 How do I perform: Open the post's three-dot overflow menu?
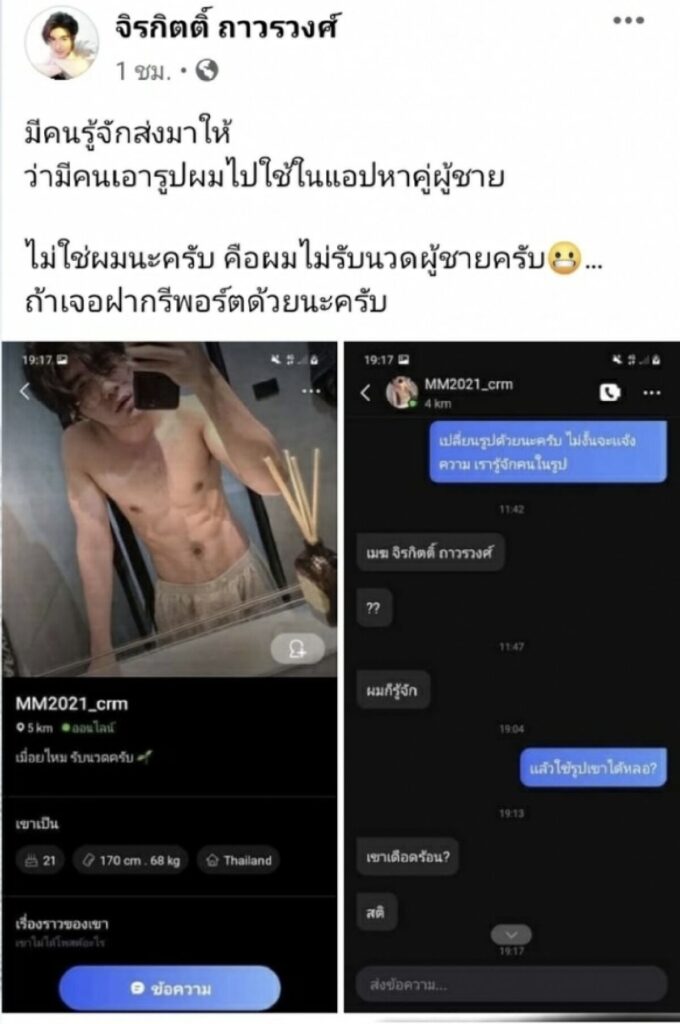628,21
